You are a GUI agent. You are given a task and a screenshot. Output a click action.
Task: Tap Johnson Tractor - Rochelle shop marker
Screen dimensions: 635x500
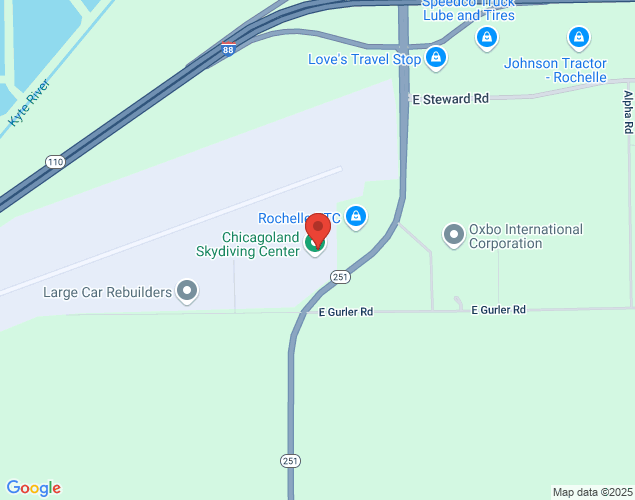pyautogui.click(x=577, y=38)
